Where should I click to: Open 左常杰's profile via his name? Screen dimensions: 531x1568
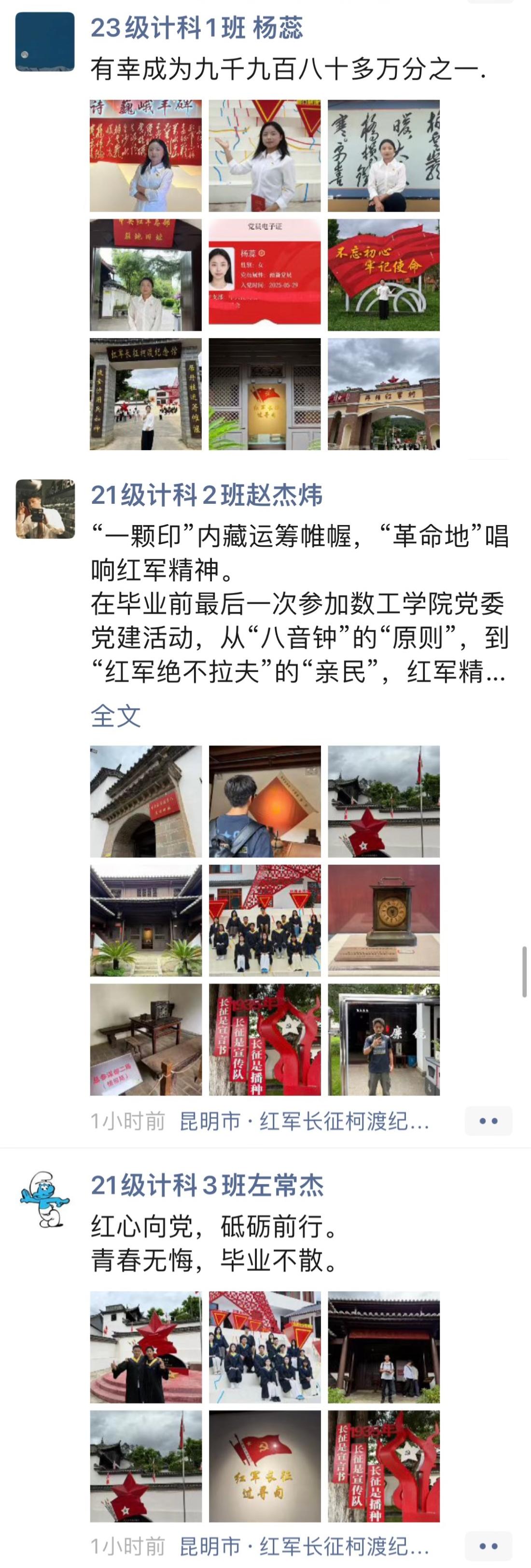207,1185
